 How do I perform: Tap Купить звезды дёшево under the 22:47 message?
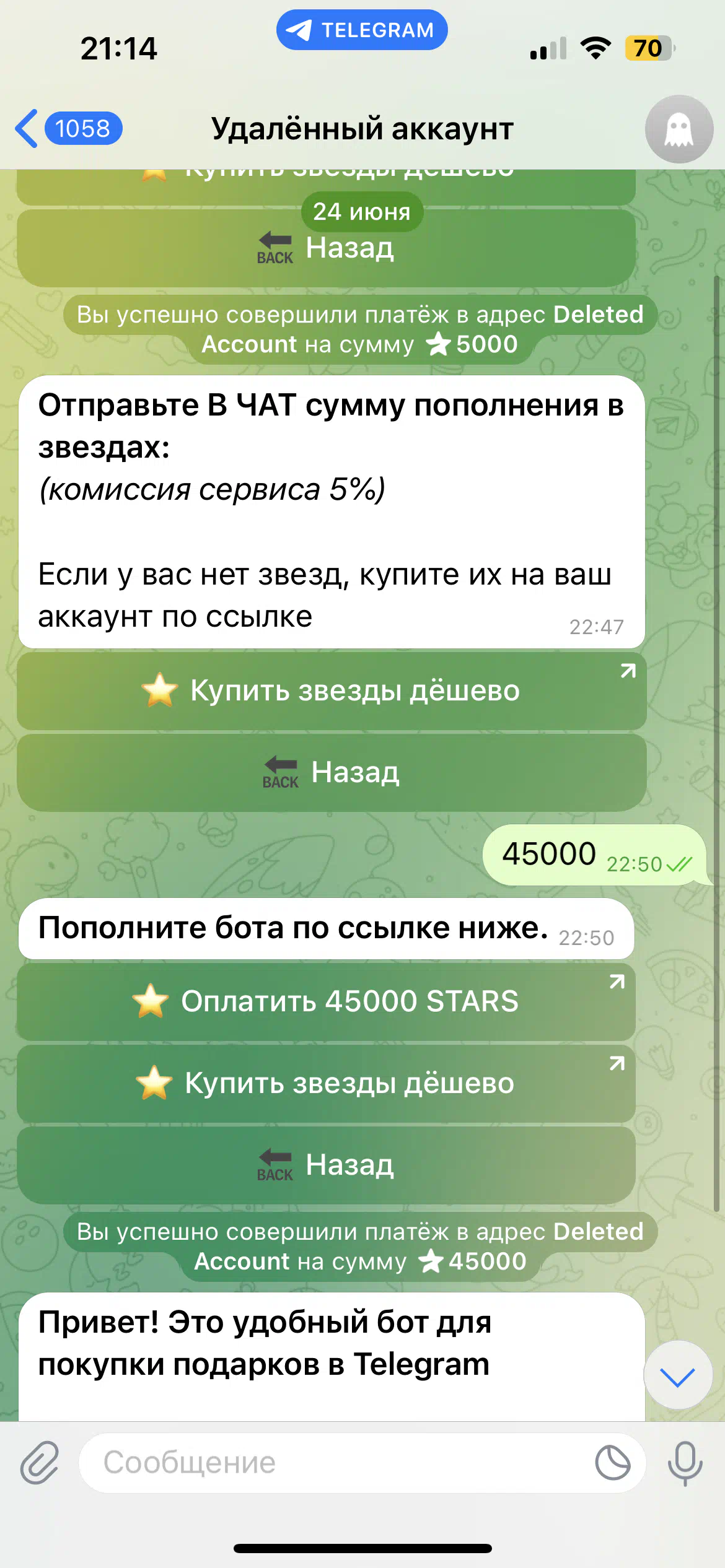click(332, 690)
